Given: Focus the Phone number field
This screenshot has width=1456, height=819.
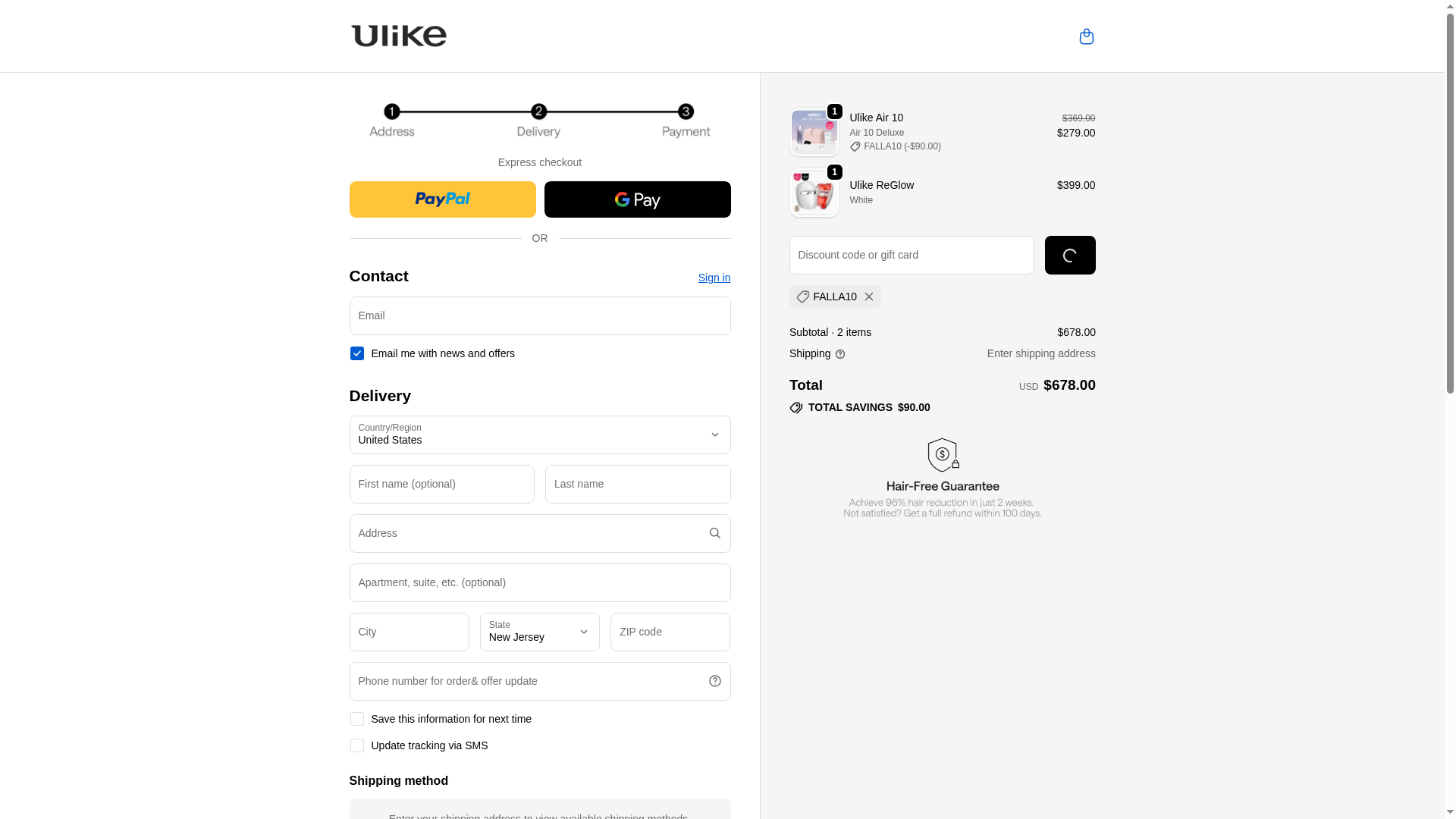Looking at the screenshot, I should coord(527,681).
